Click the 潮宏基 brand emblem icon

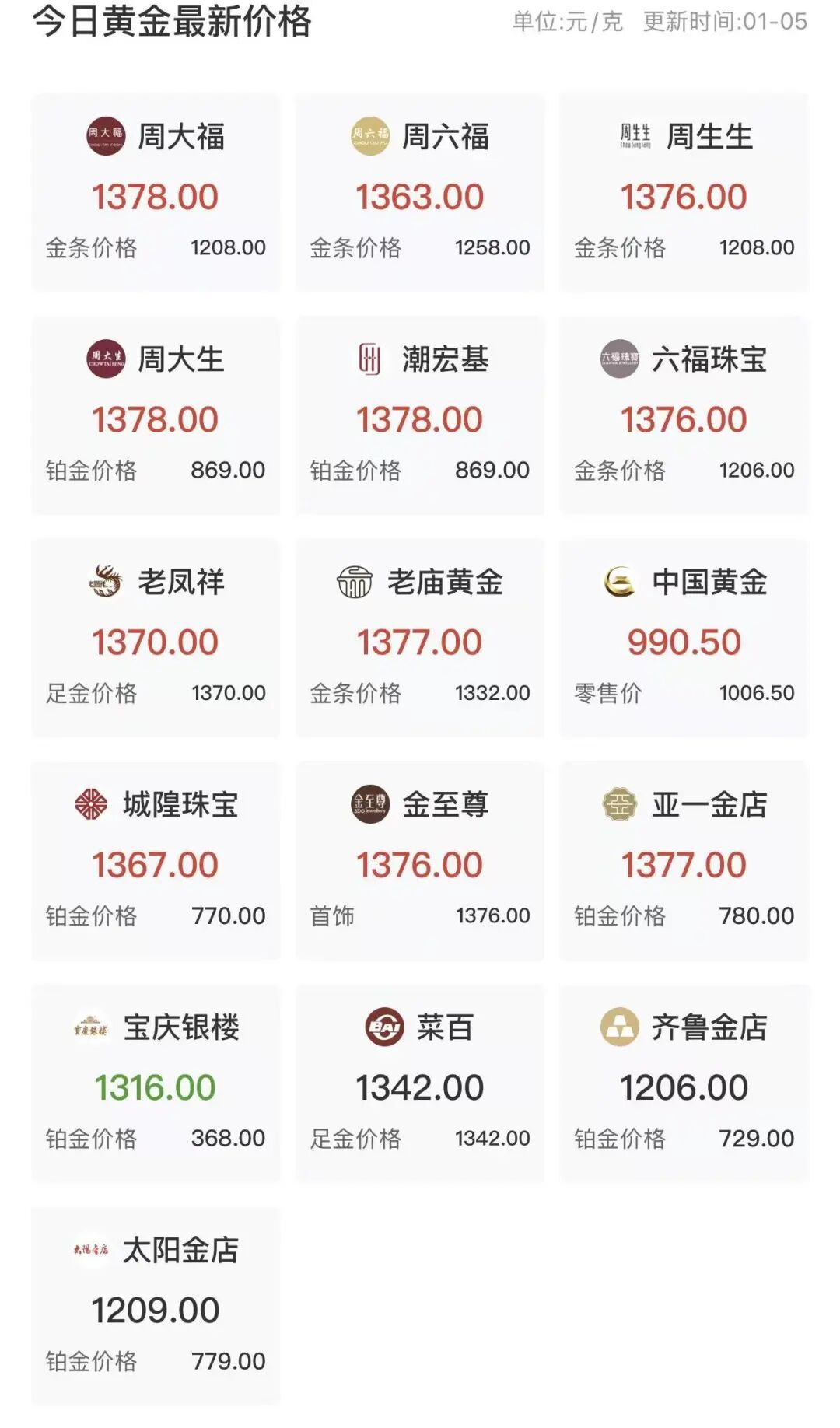pos(371,358)
